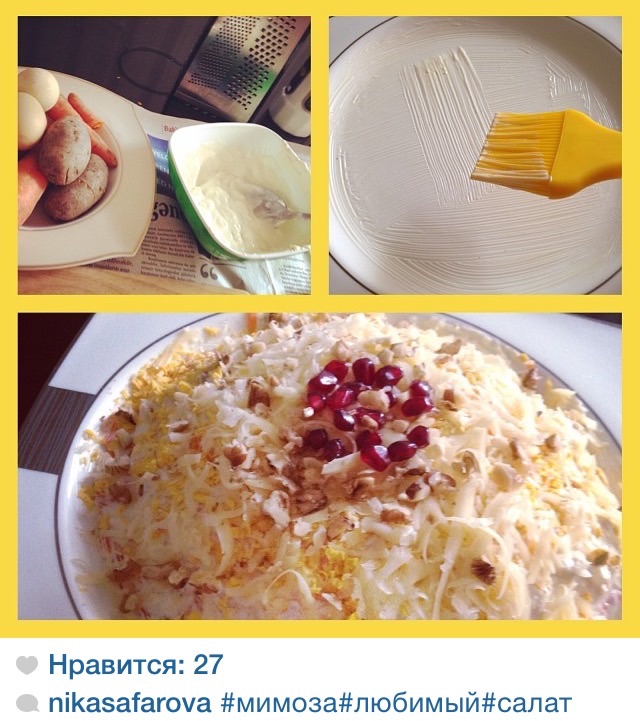View posts tagged #любимый
The width and height of the screenshot is (640, 721).
point(392,702)
